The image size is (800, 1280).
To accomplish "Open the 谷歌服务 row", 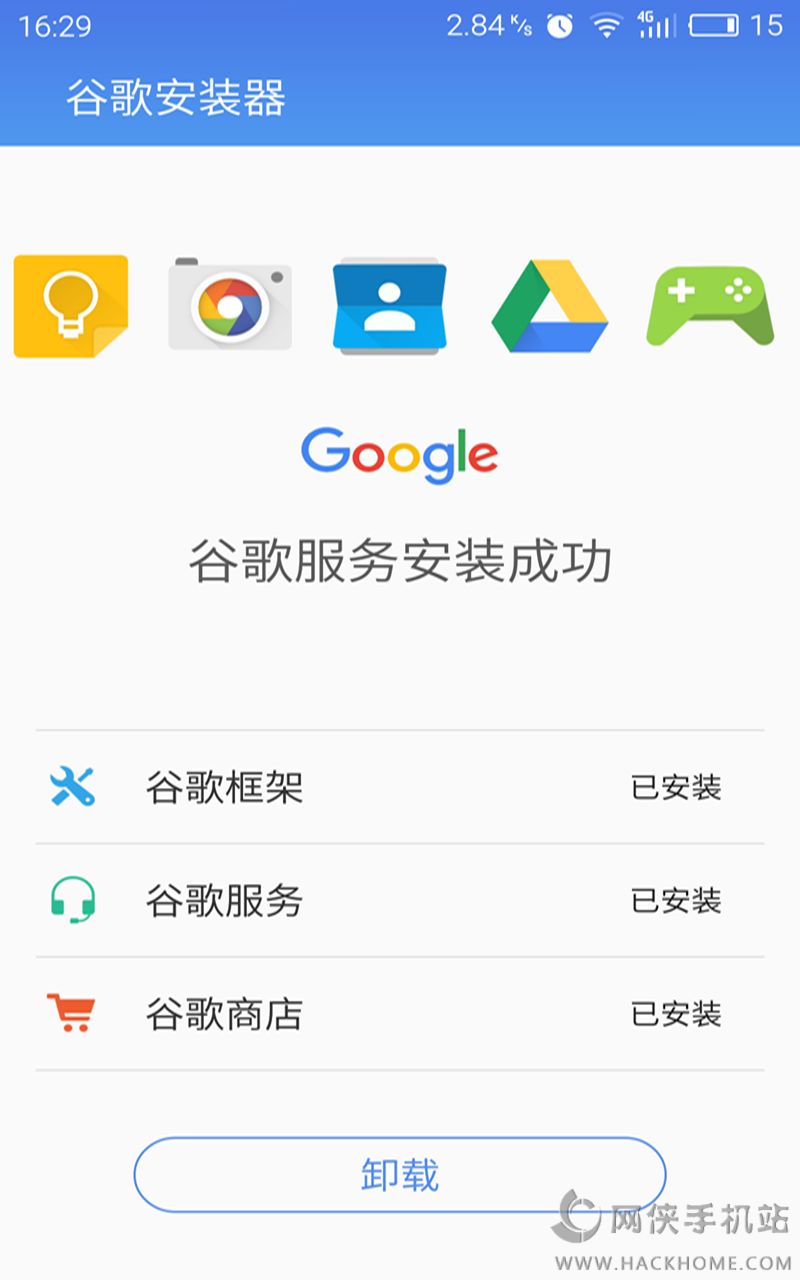I will coord(400,900).
